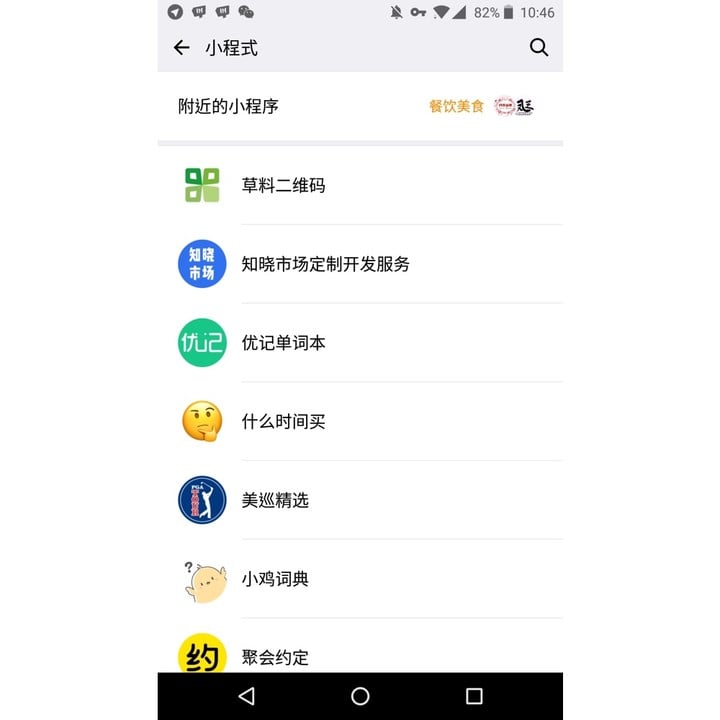Show recent apps from navigation bar
Screen dimensions: 720x720
474,696
